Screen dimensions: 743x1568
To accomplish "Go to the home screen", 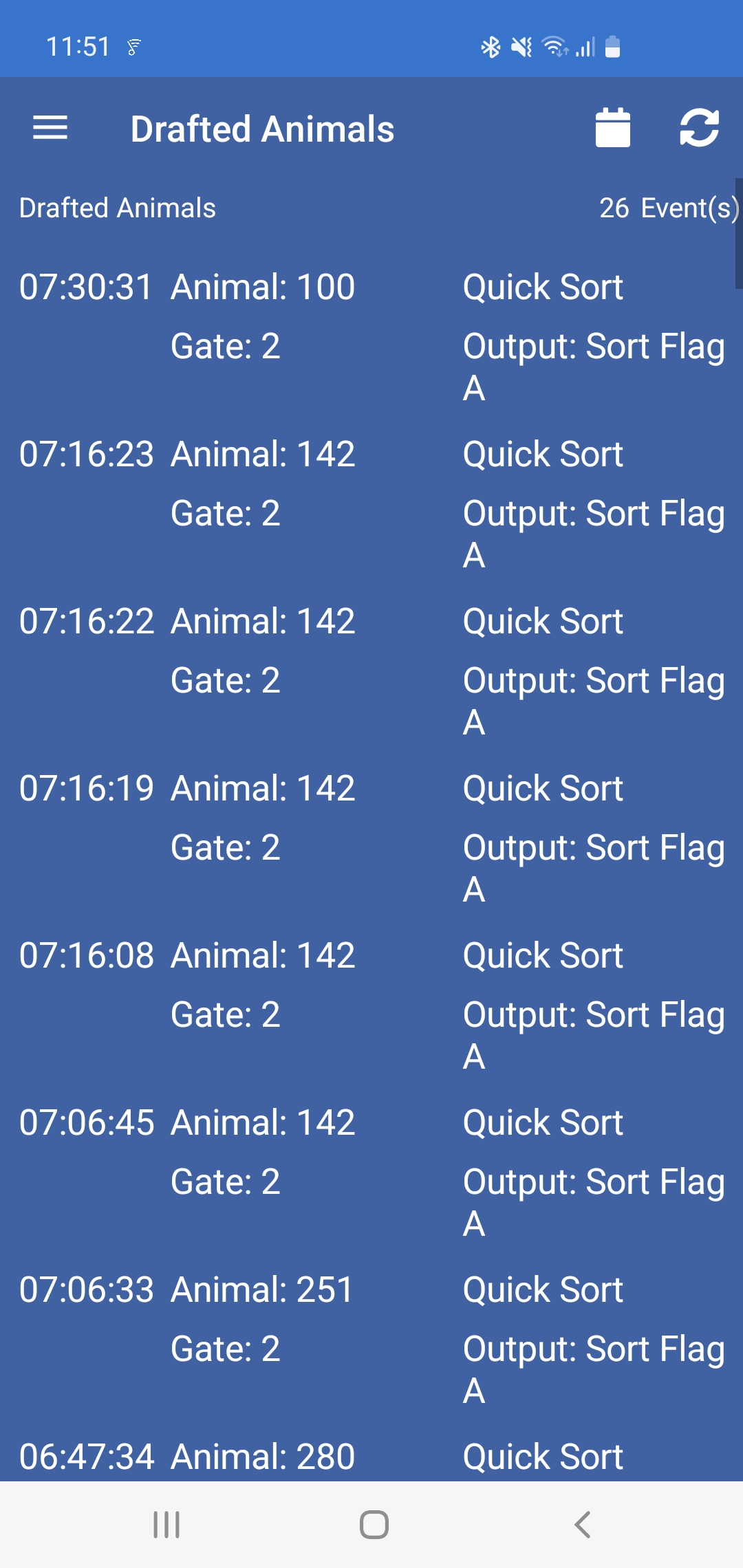I will pyautogui.click(x=374, y=1525).
